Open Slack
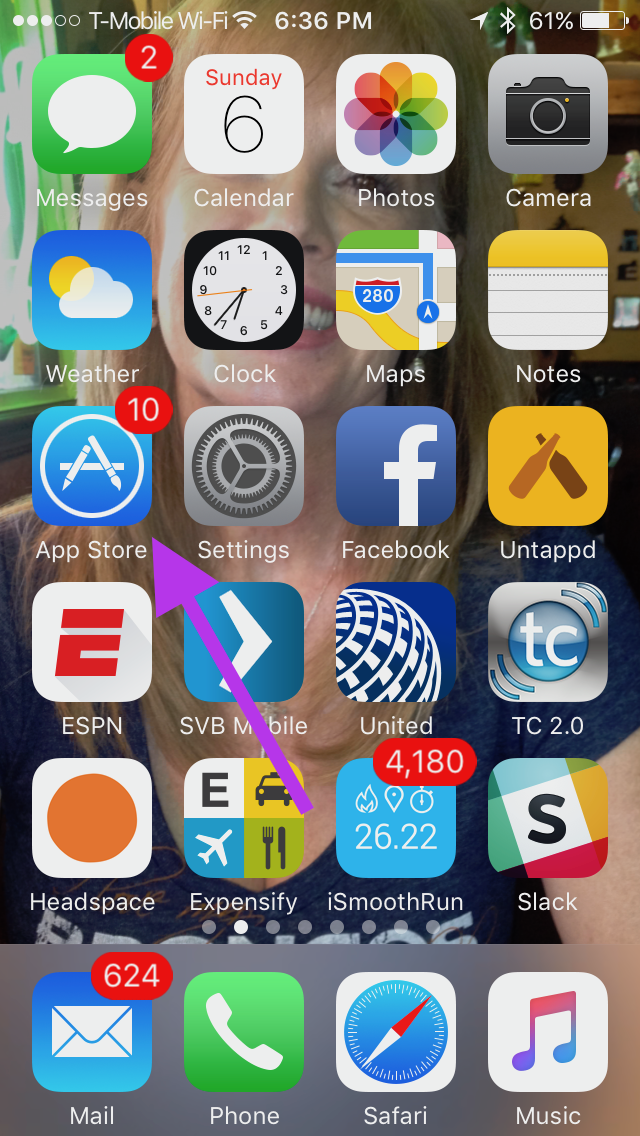 pos(548,818)
